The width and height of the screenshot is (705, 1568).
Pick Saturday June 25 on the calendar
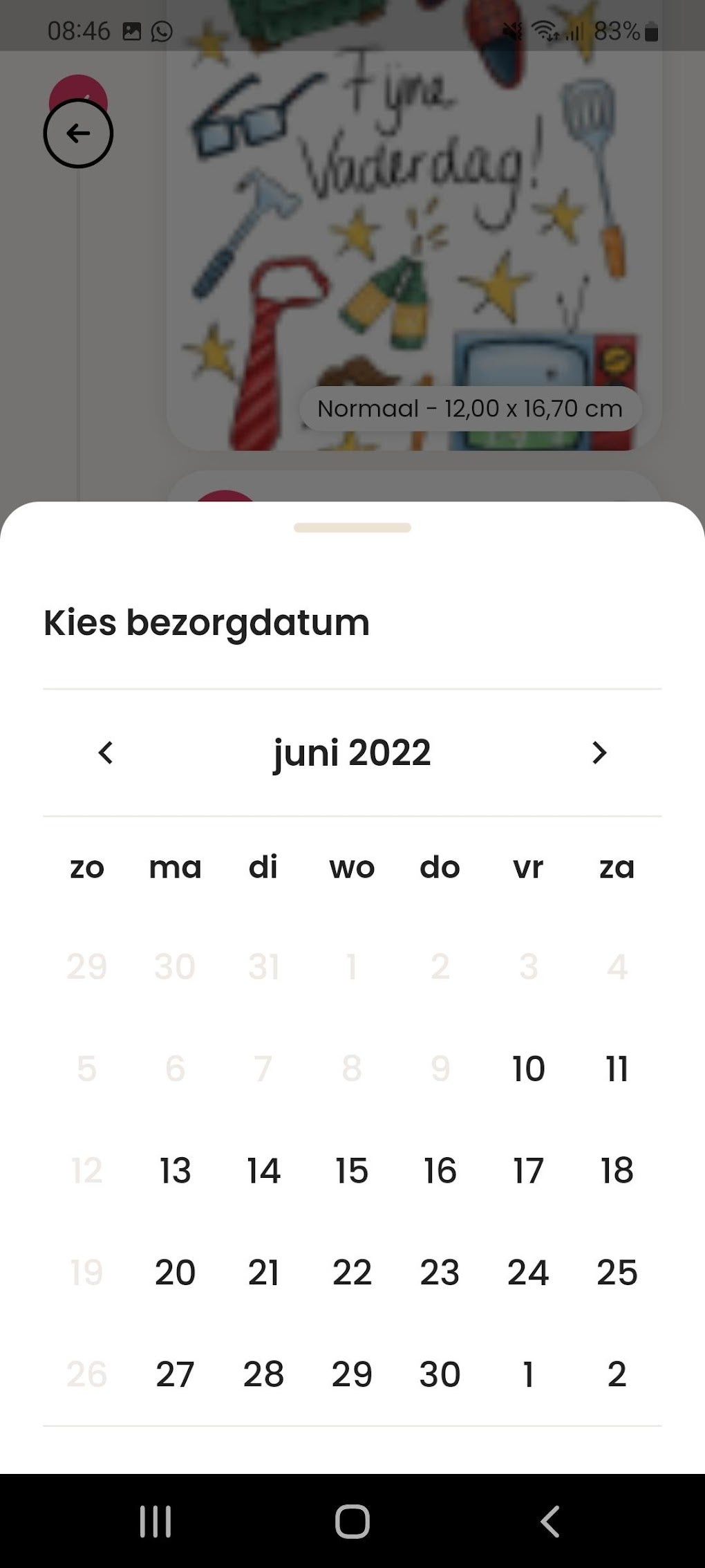point(617,1273)
